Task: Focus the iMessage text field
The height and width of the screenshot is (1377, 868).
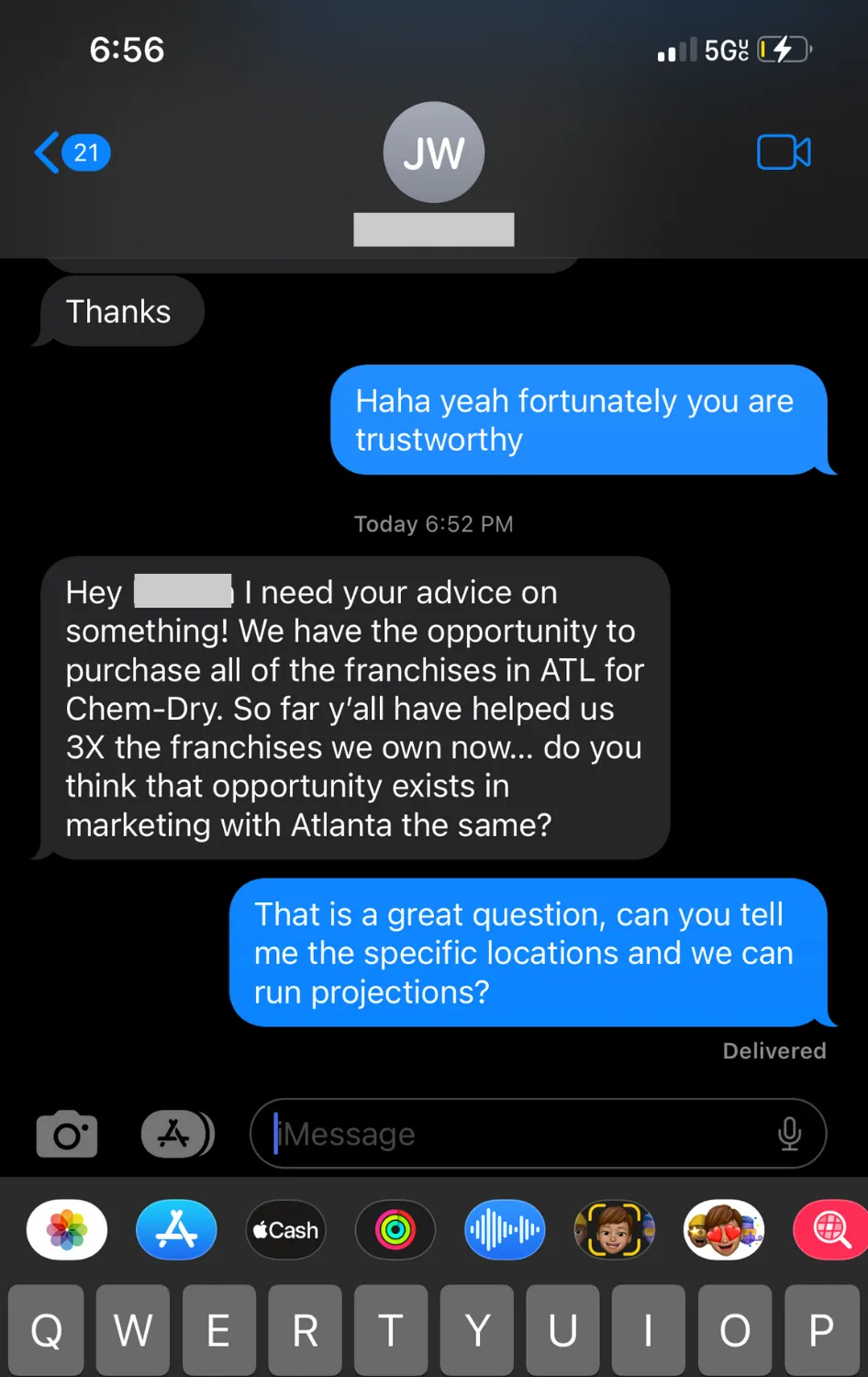Action: click(523, 1135)
